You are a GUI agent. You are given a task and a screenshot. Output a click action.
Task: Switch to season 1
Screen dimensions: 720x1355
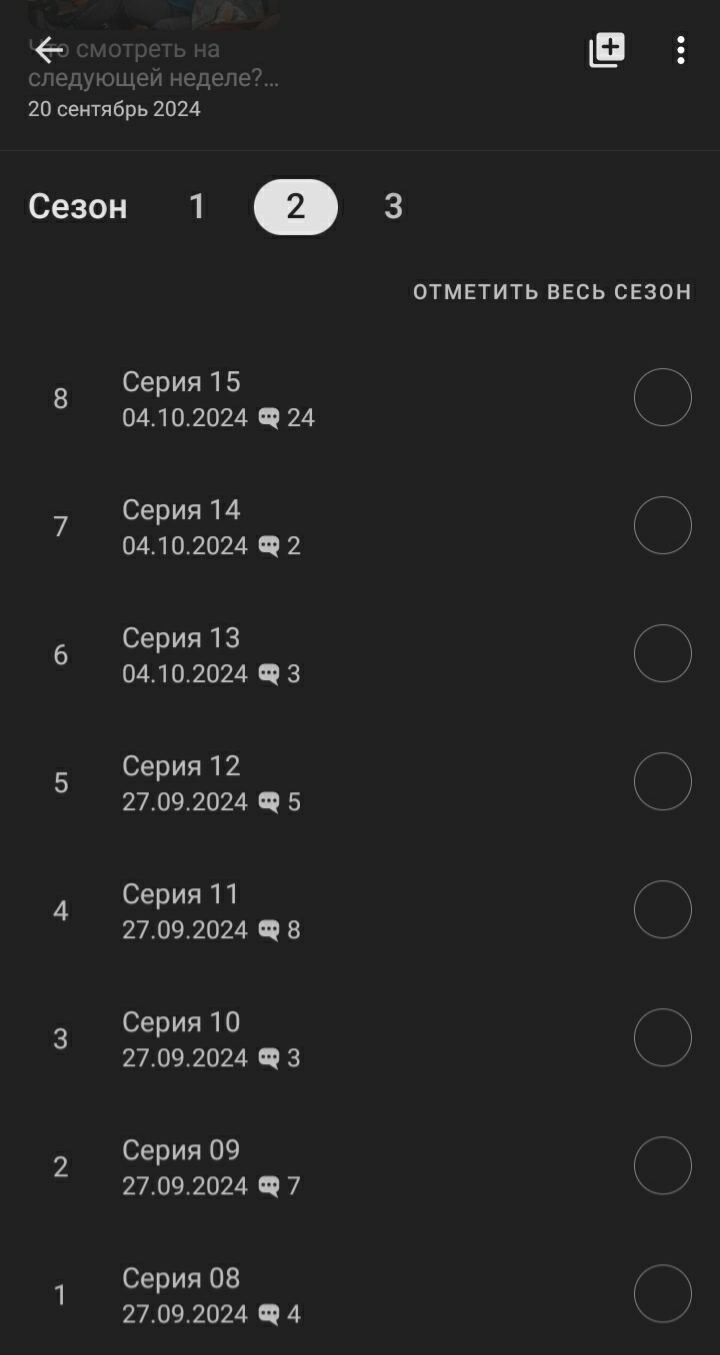(197, 206)
